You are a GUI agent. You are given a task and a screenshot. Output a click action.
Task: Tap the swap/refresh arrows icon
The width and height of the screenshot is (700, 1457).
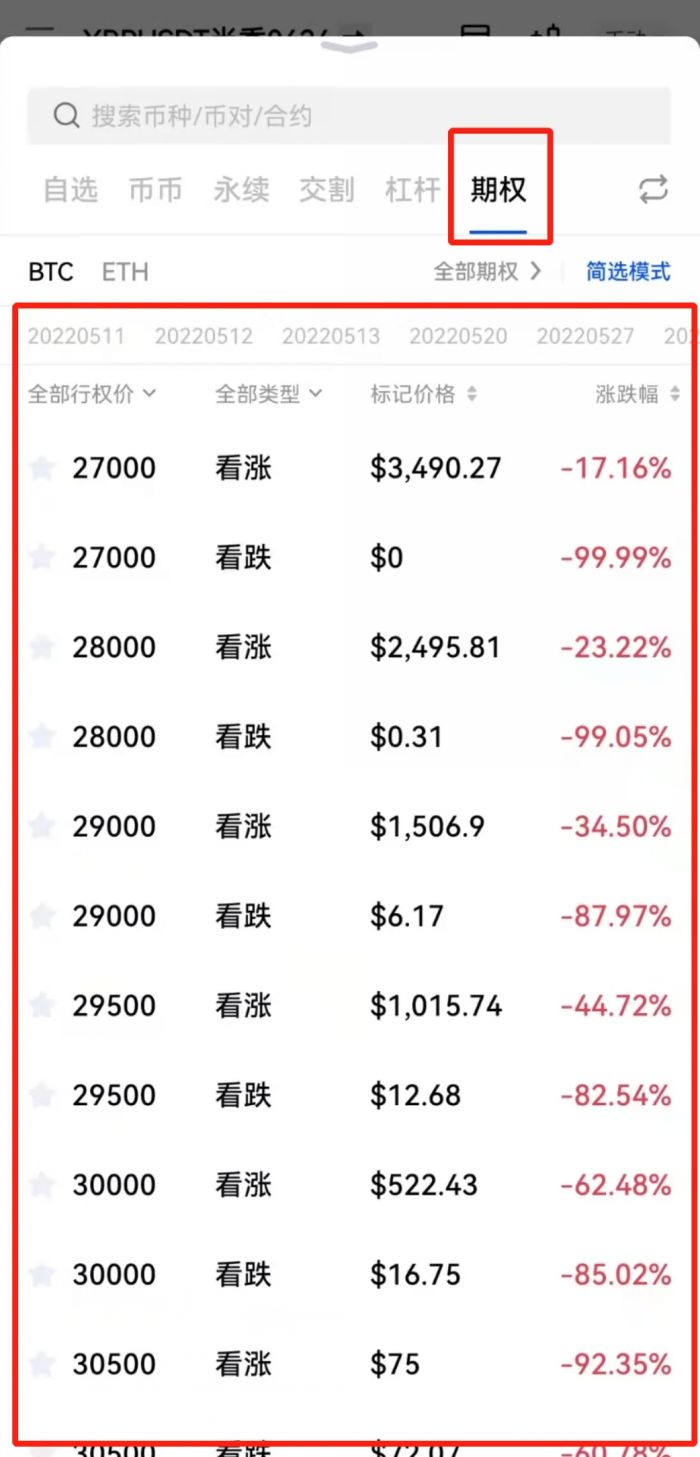point(653,189)
